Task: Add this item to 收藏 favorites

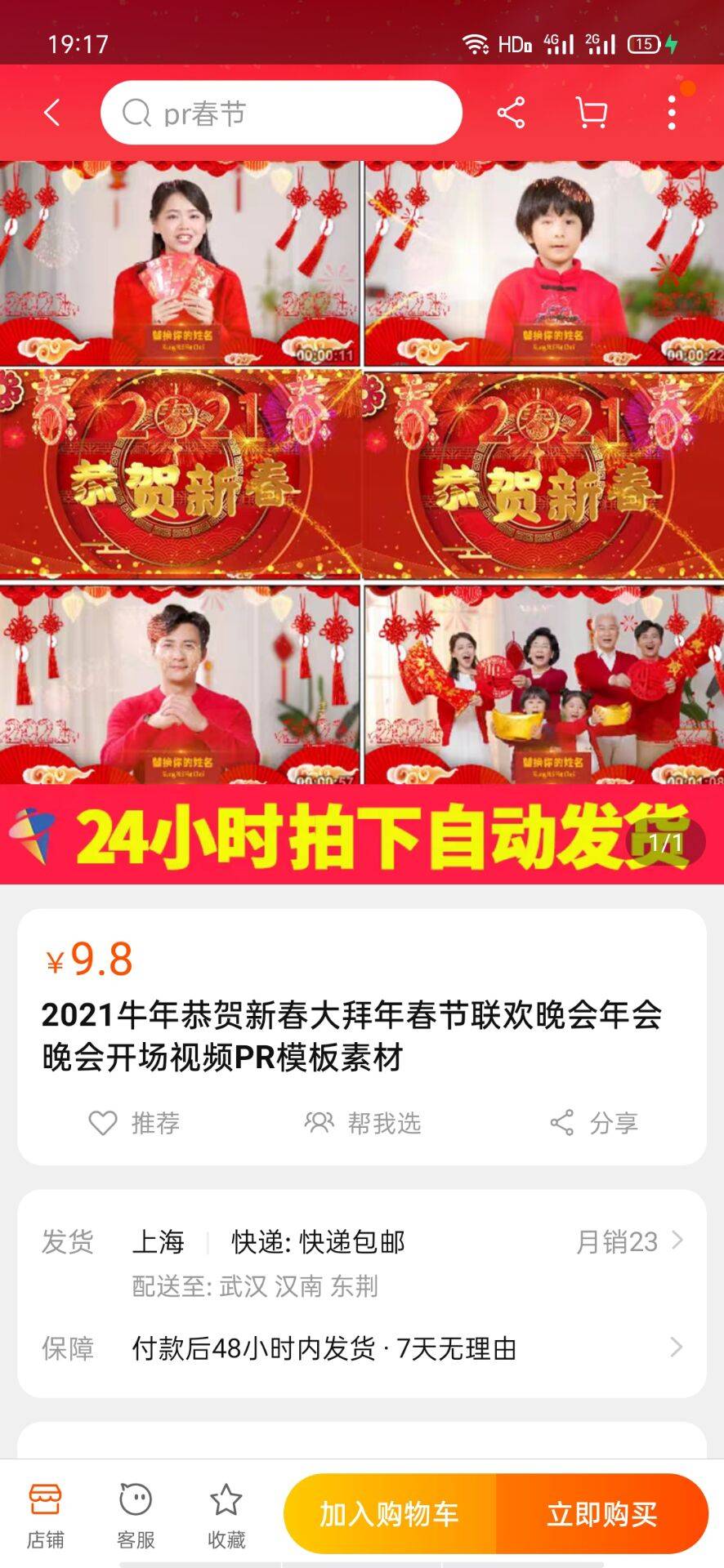Action: [x=226, y=1516]
